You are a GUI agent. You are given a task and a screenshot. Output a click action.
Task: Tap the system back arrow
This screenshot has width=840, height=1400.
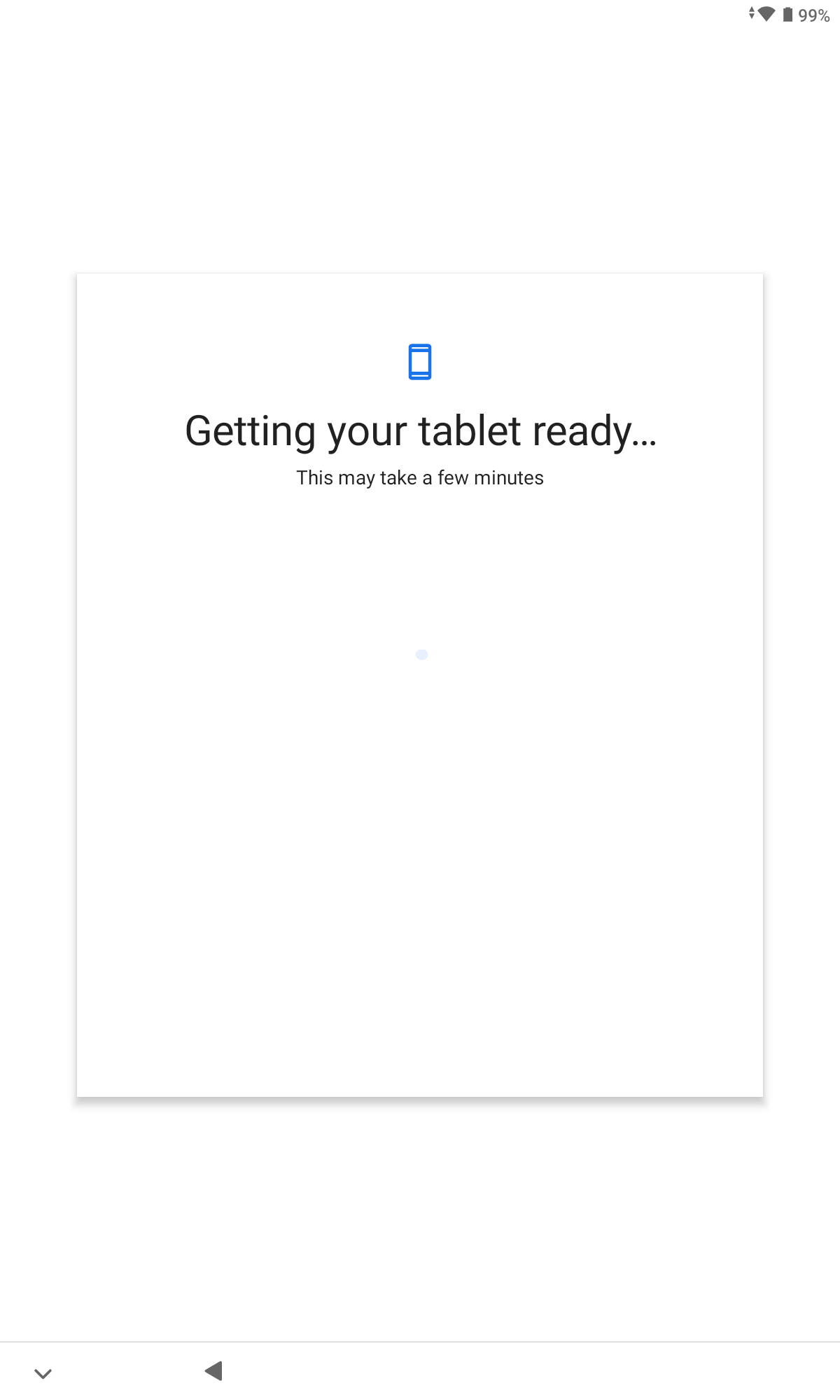click(x=214, y=1371)
